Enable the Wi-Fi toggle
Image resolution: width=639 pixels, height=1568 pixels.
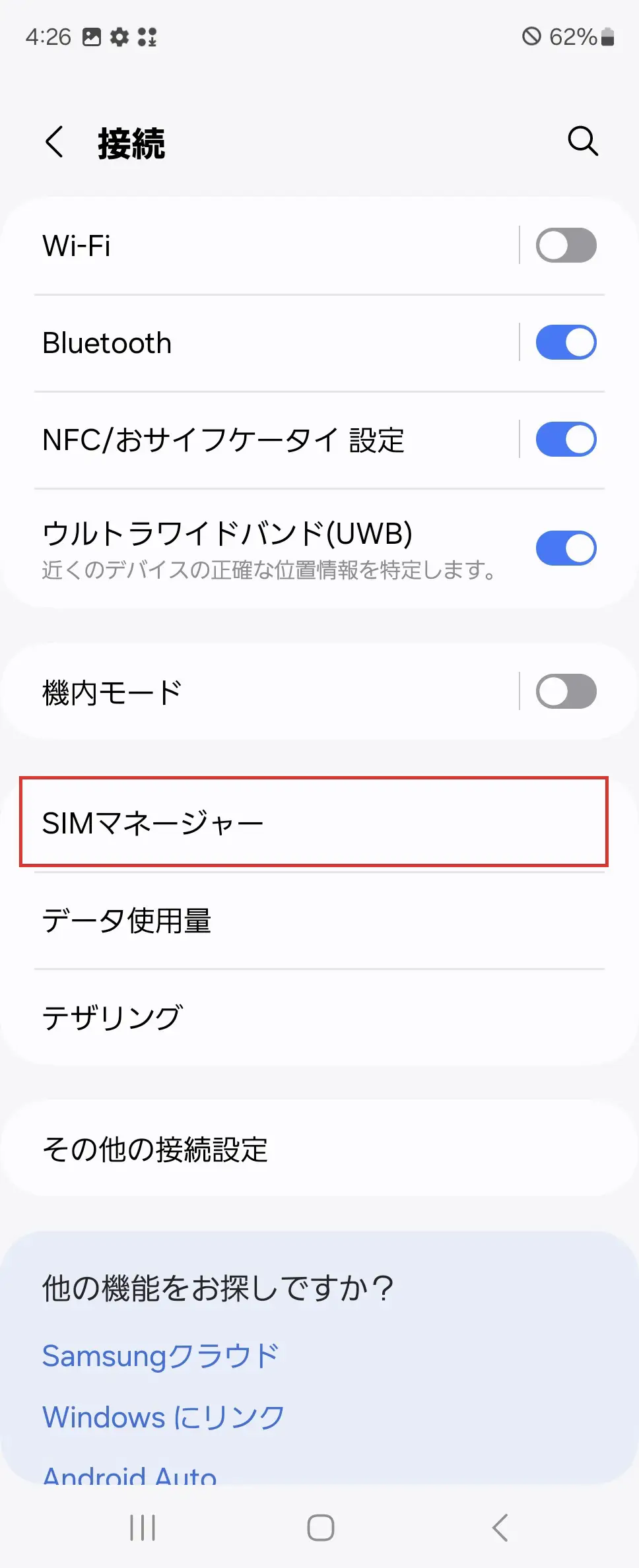[x=566, y=245]
